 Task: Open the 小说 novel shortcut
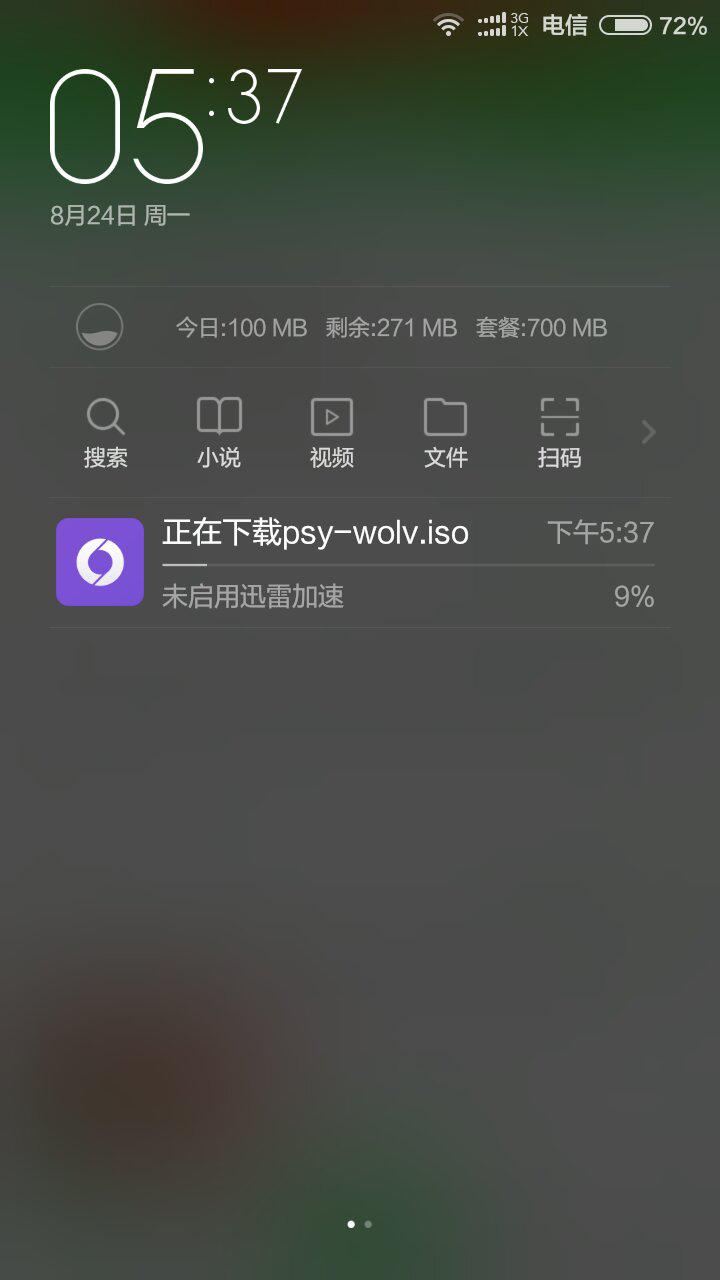click(x=219, y=433)
